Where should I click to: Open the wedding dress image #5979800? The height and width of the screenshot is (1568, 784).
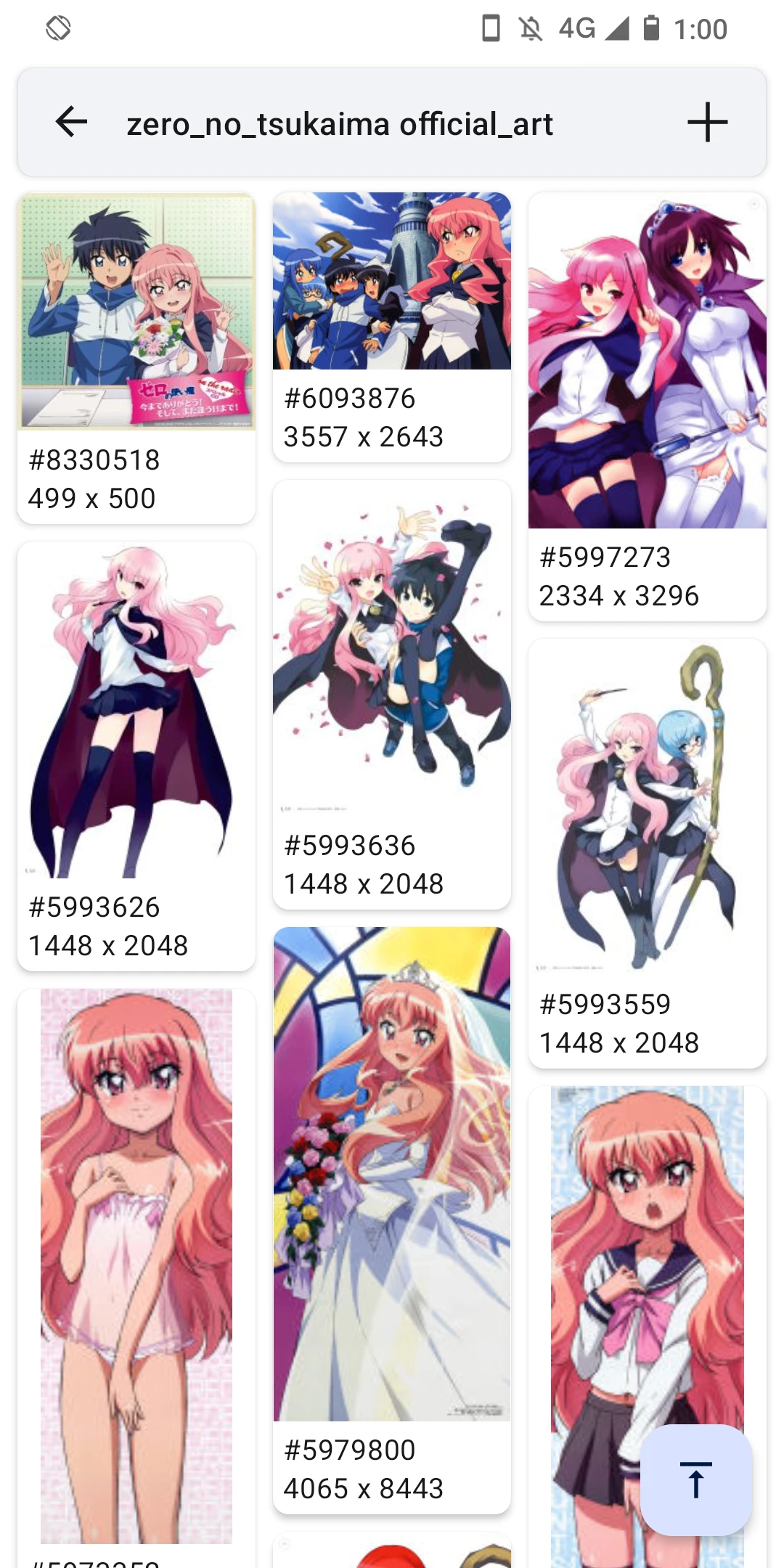[x=392, y=1173]
